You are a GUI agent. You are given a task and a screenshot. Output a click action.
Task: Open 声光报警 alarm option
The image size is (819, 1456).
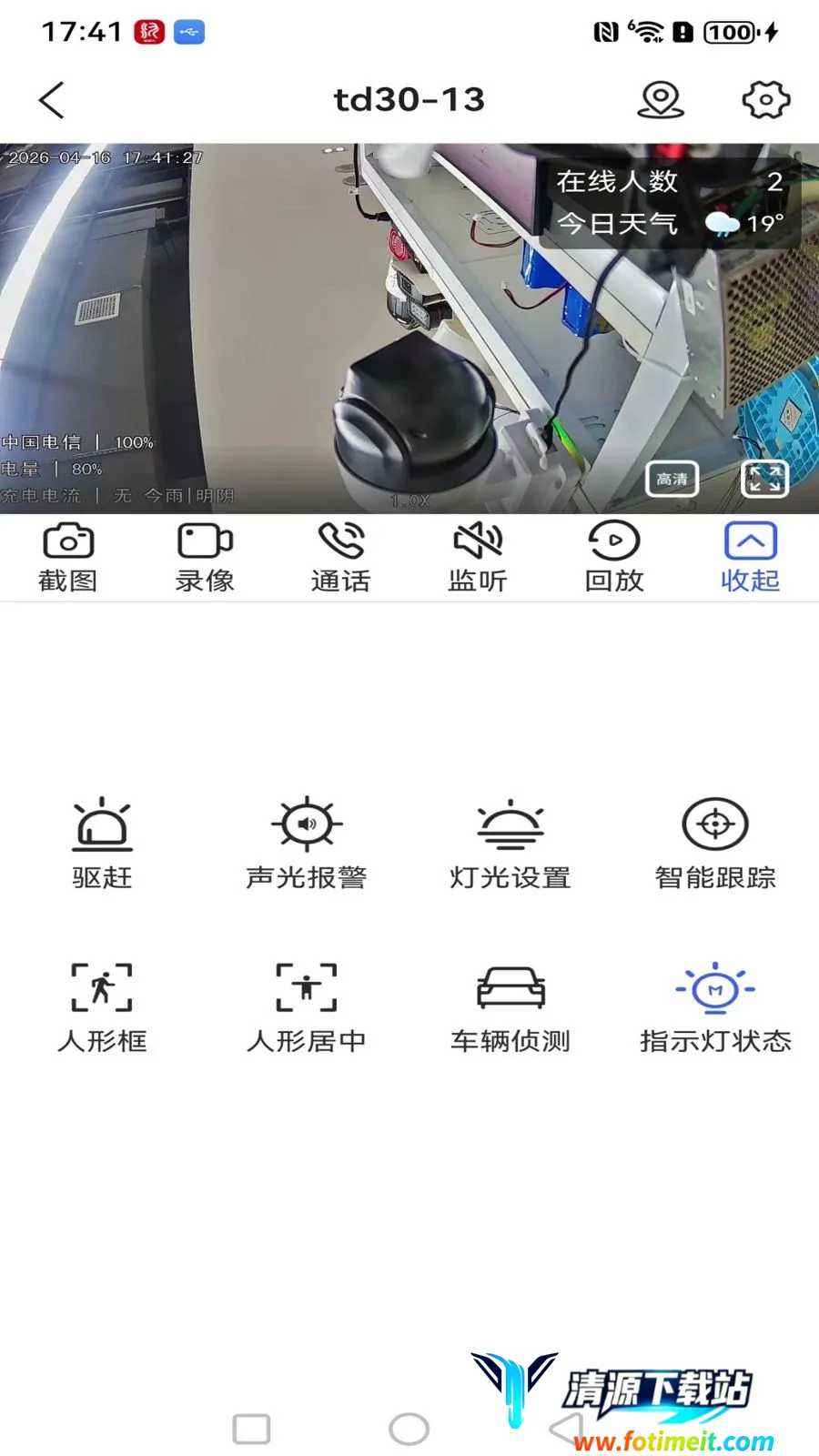pyautogui.click(x=307, y=844)
